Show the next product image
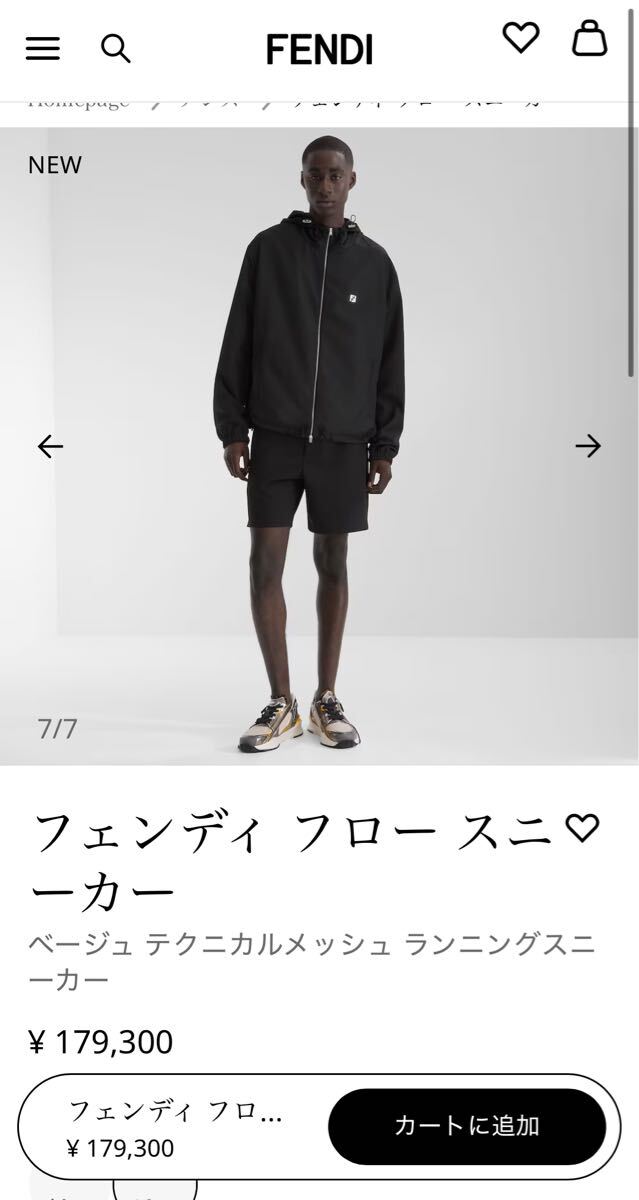Viewport: 639px width, 1200px height. click(x=588, y=446)
